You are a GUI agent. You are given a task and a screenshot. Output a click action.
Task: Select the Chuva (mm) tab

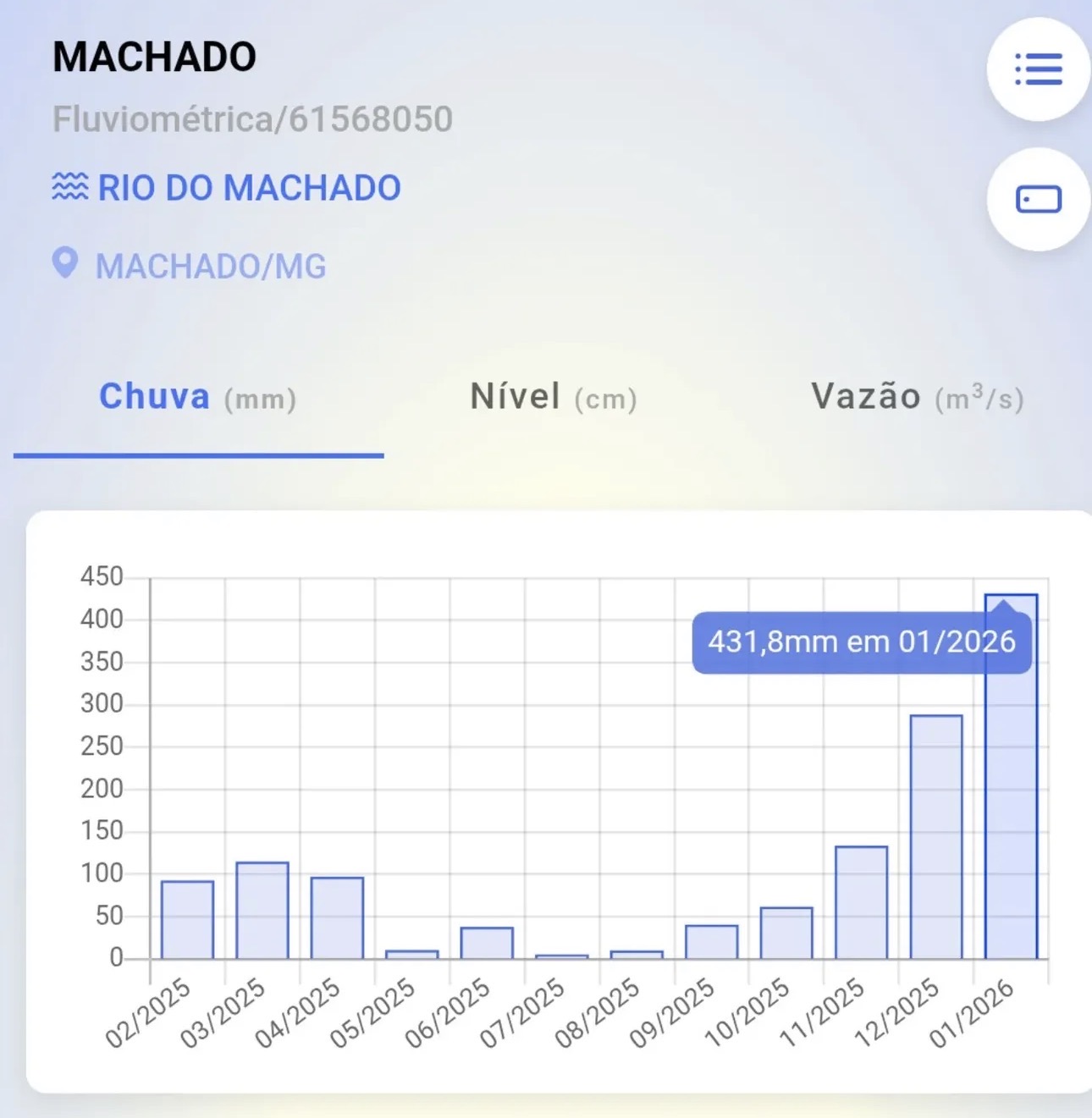[x=198, y=397]
